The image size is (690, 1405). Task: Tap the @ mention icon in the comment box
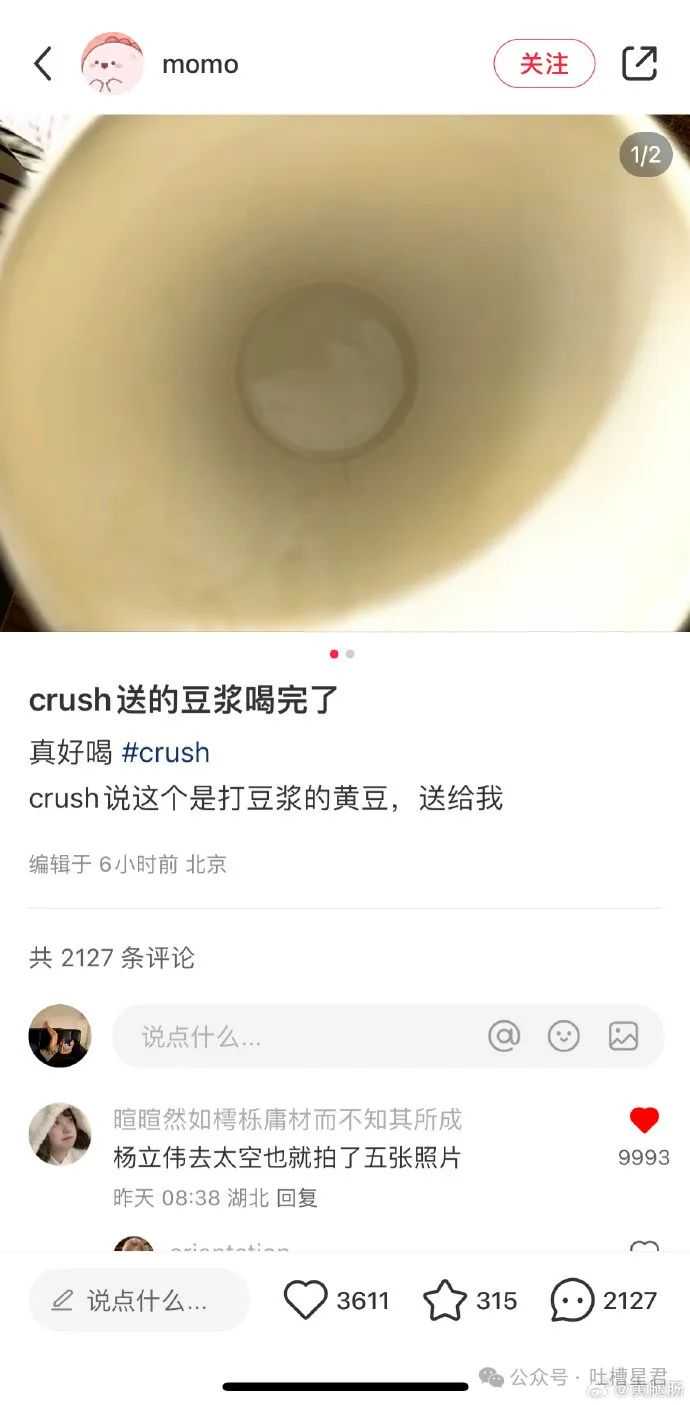[504, 1037]
